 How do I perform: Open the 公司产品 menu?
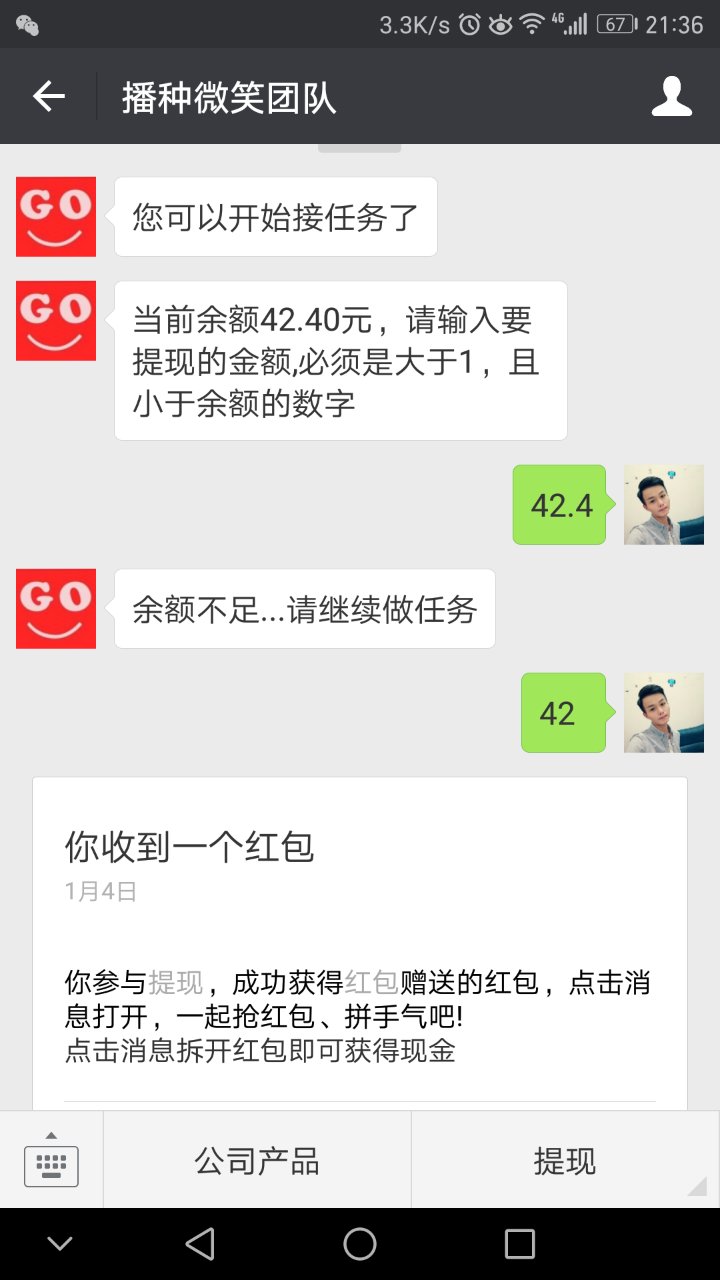(x=257, y=1160)
